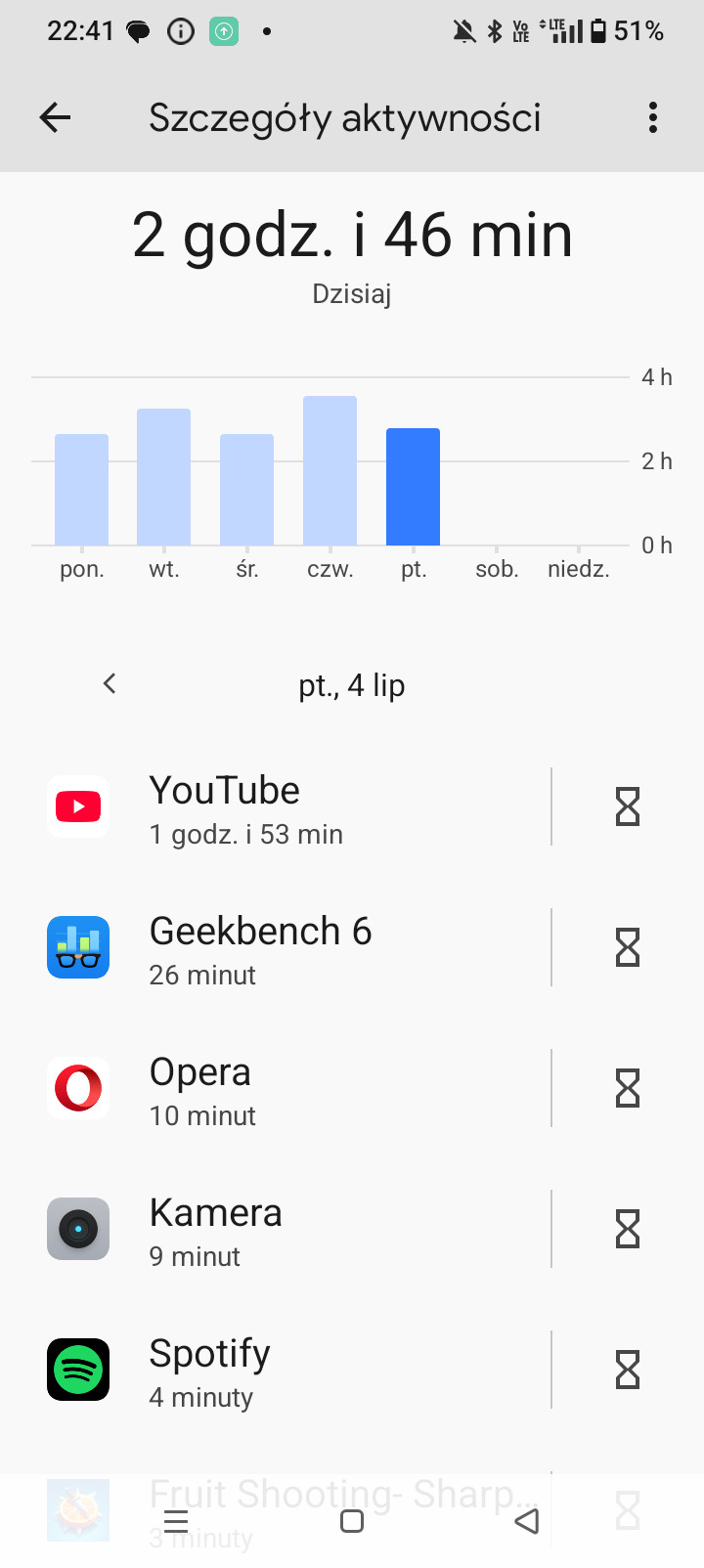Screen dimensions: 704x1568
Task: Tap the system home button
Action: 352,1521
